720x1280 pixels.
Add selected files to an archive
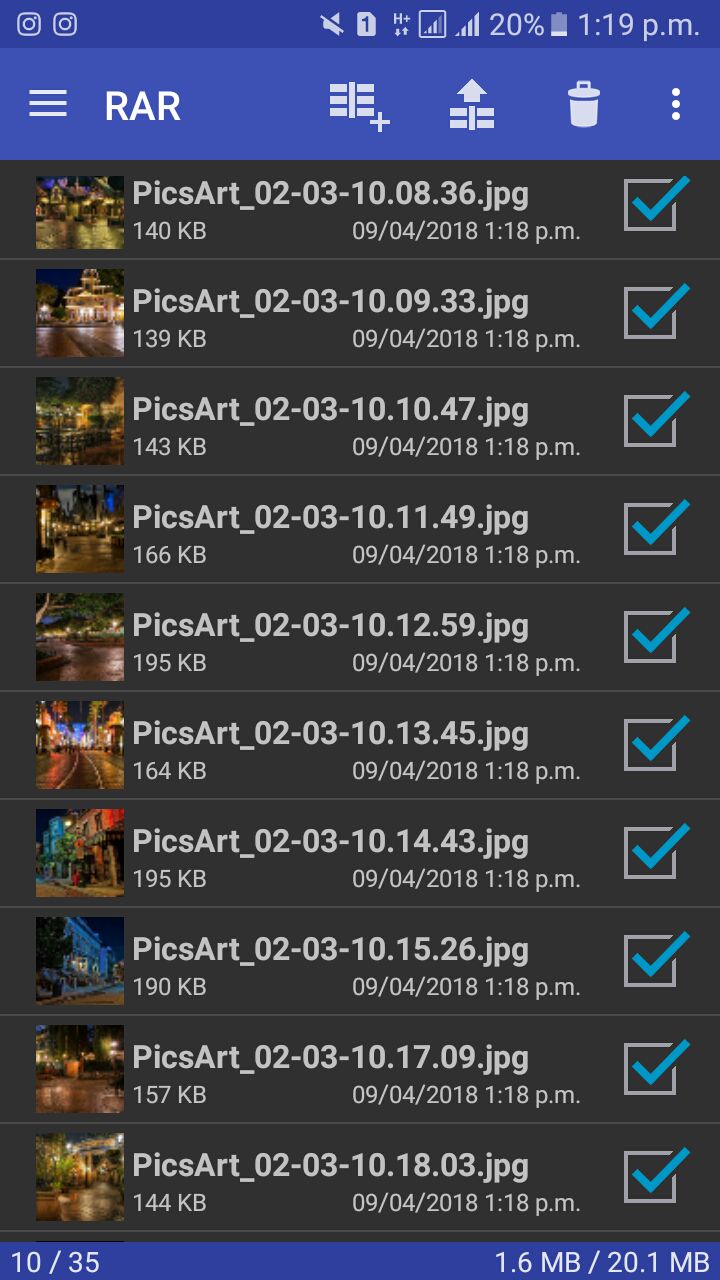point(358,105)
